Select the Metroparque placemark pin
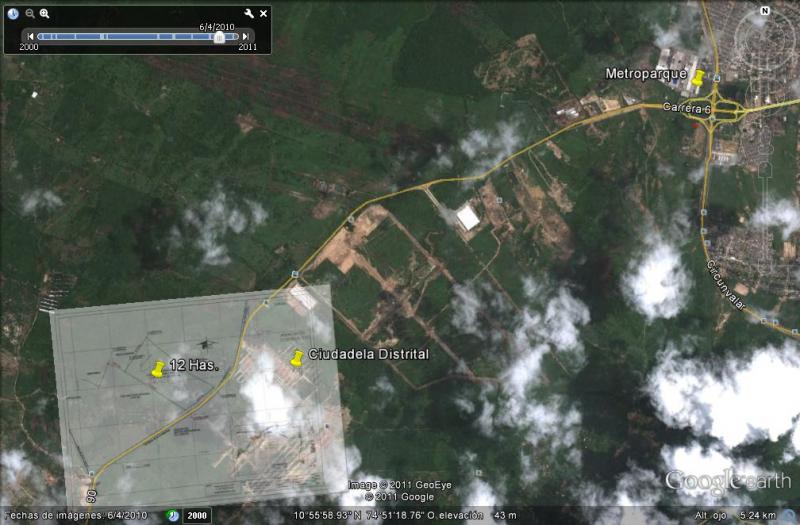This screenshot has width=800, height=525. pos(698,78)
